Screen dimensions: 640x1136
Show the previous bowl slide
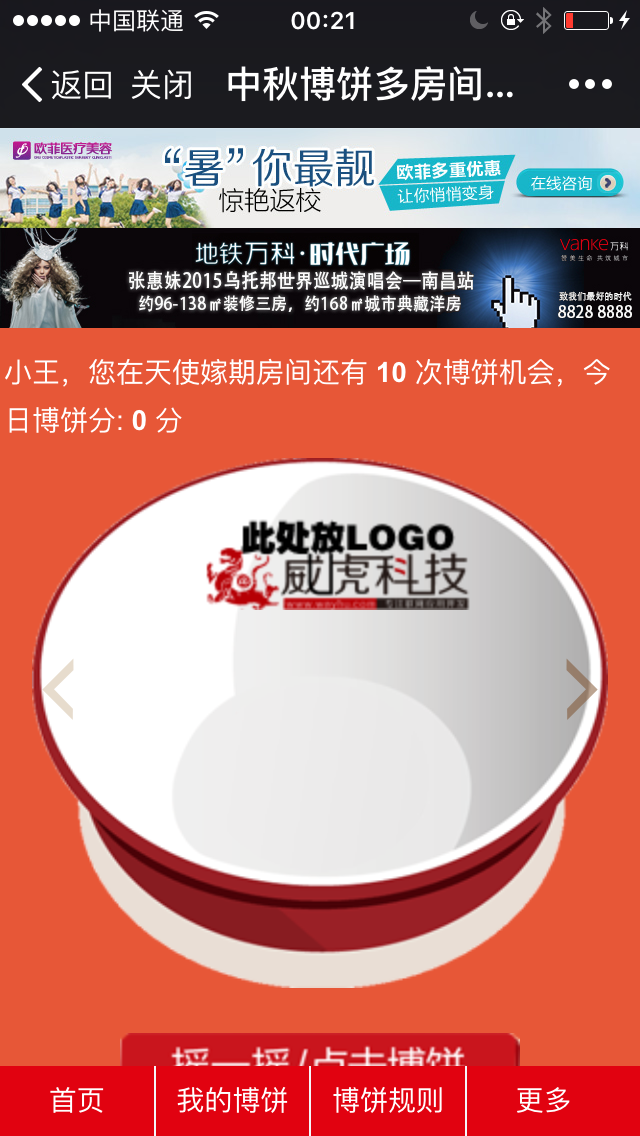click(x=58, y=689)
